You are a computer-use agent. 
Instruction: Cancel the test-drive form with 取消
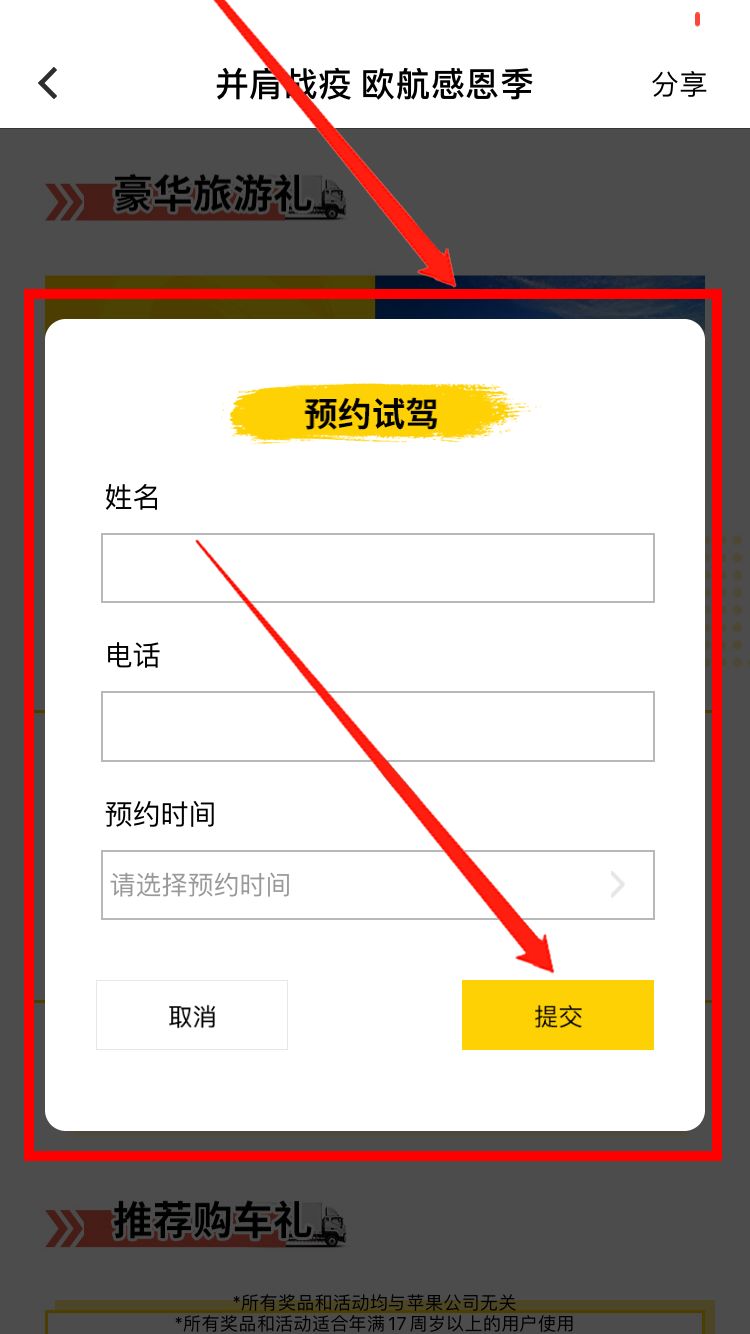pos(192,1016)
